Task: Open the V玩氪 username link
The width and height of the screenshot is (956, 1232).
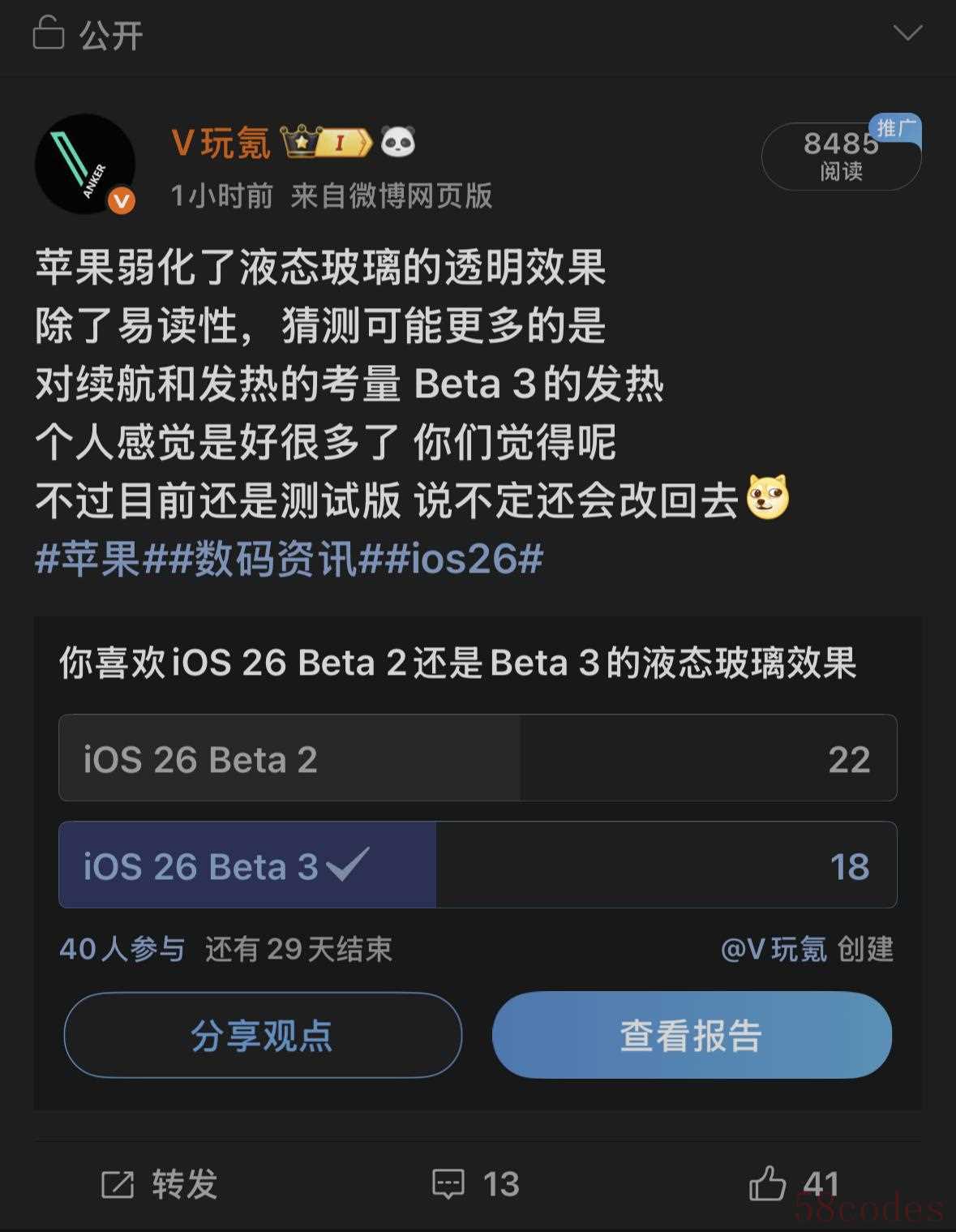Action: (x=221, y=144)
